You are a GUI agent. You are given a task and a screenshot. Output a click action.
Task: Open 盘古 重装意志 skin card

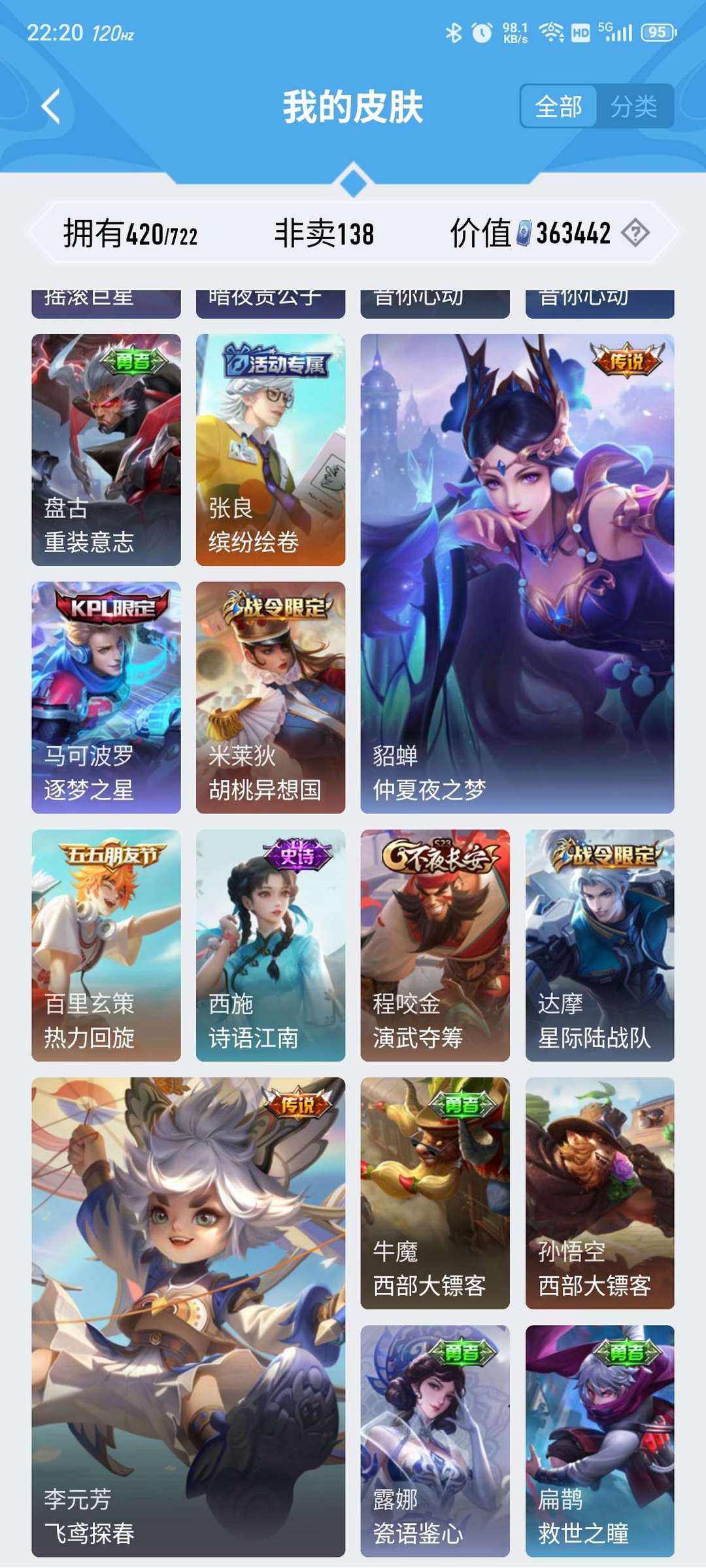click(x=106, y=449)
